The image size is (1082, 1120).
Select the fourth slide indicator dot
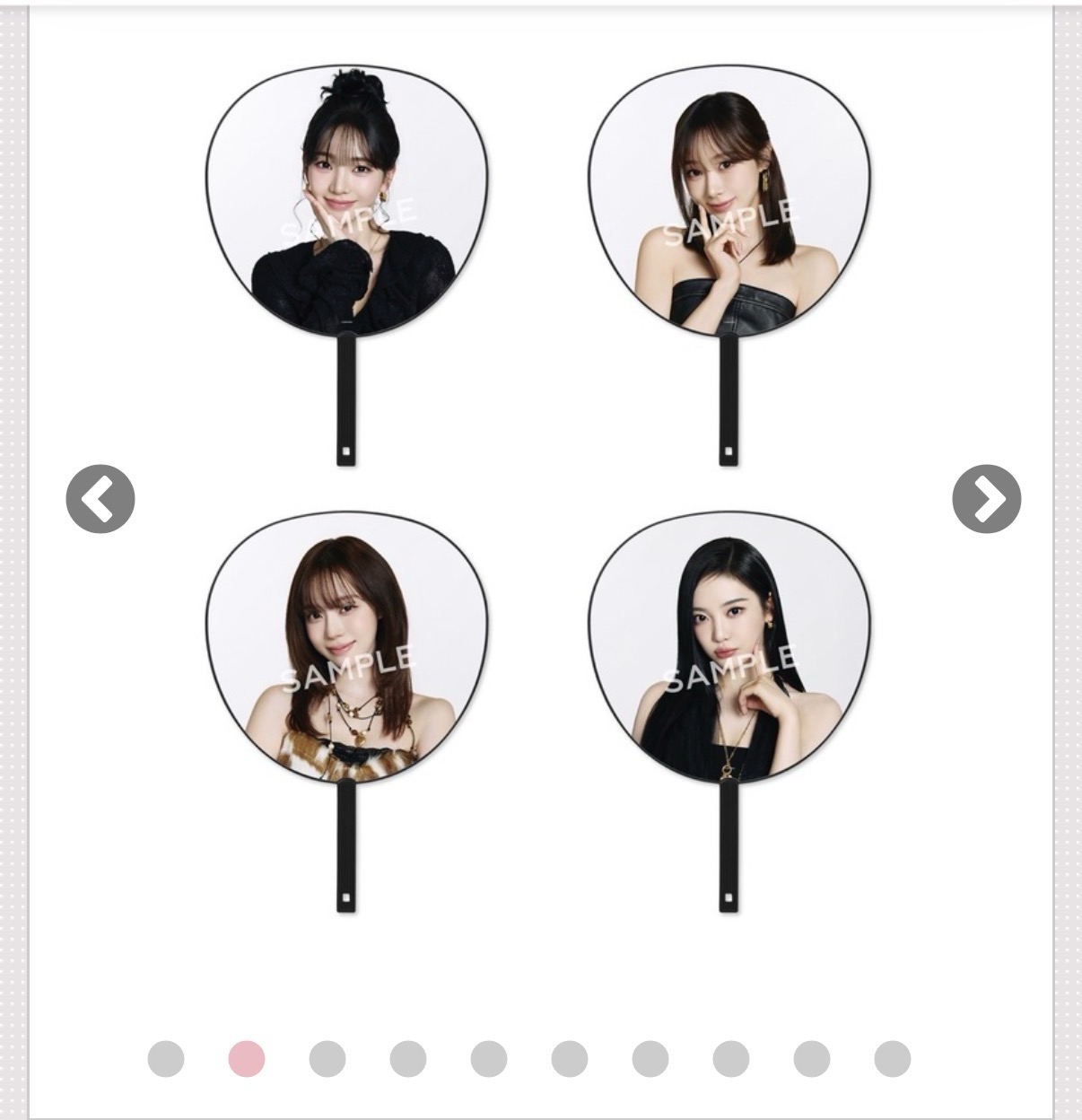(x=408, y=1059)
